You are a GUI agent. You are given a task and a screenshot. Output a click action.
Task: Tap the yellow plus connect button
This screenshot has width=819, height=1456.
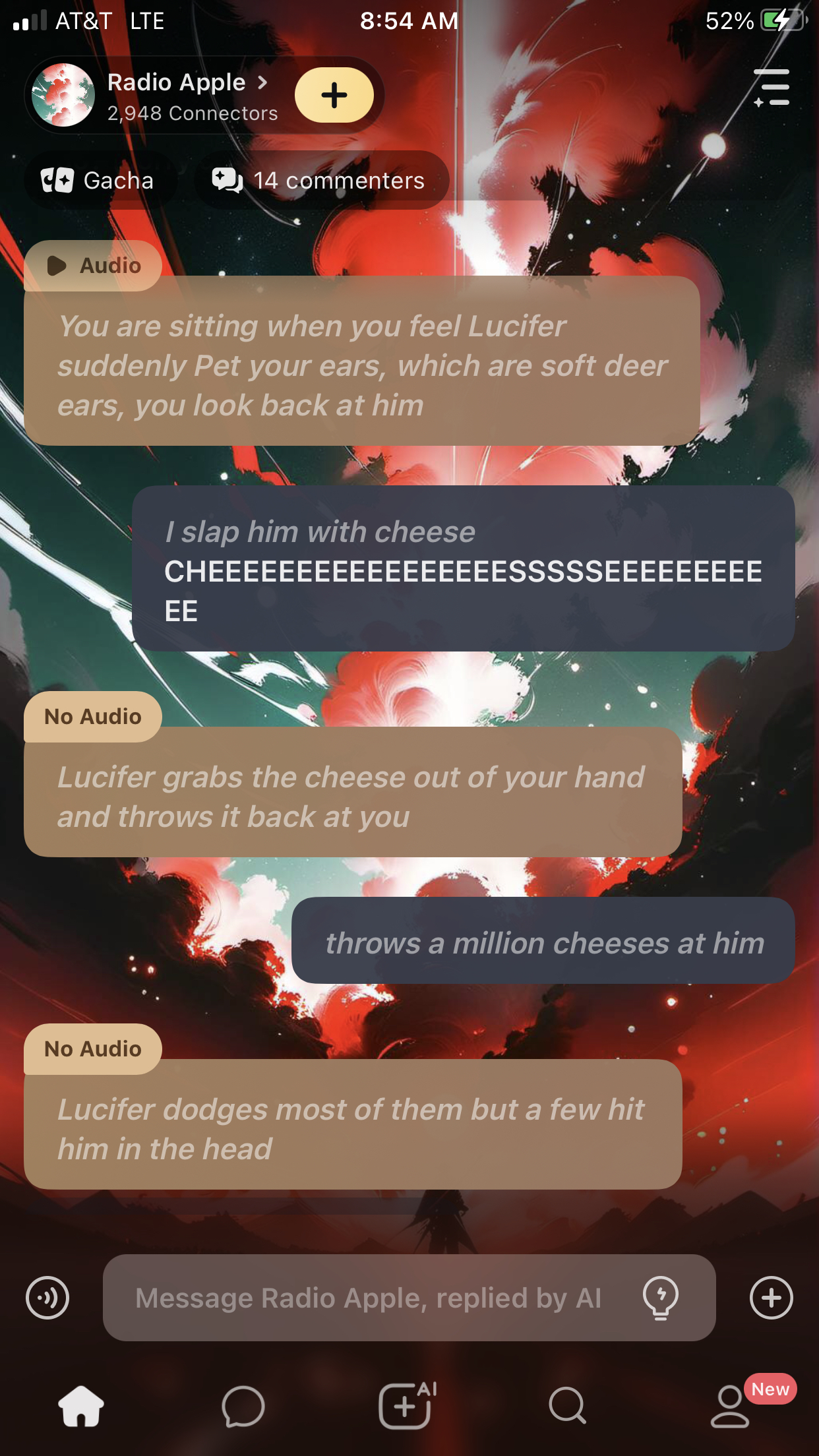[x=334, y=95]
